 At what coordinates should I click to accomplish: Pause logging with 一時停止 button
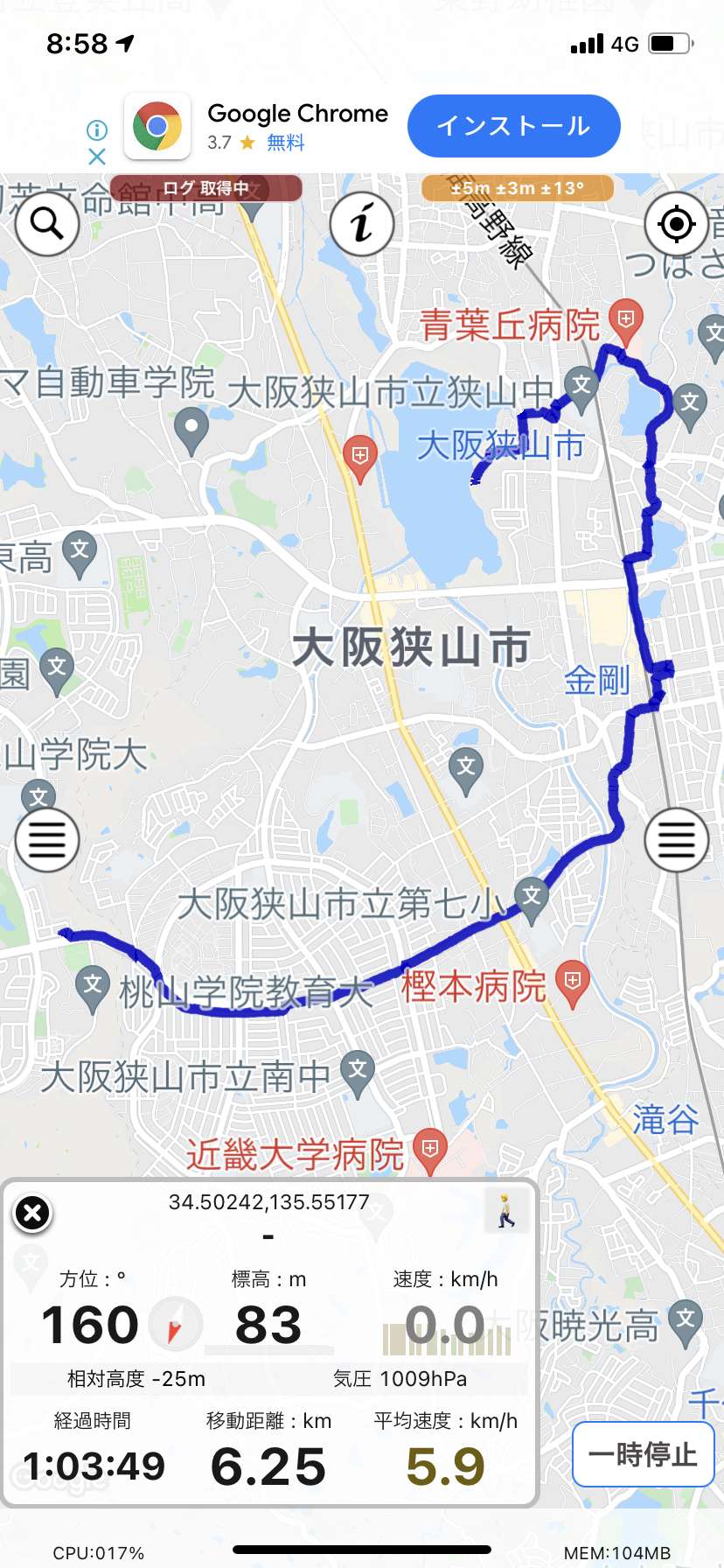tap(643, 1454)
